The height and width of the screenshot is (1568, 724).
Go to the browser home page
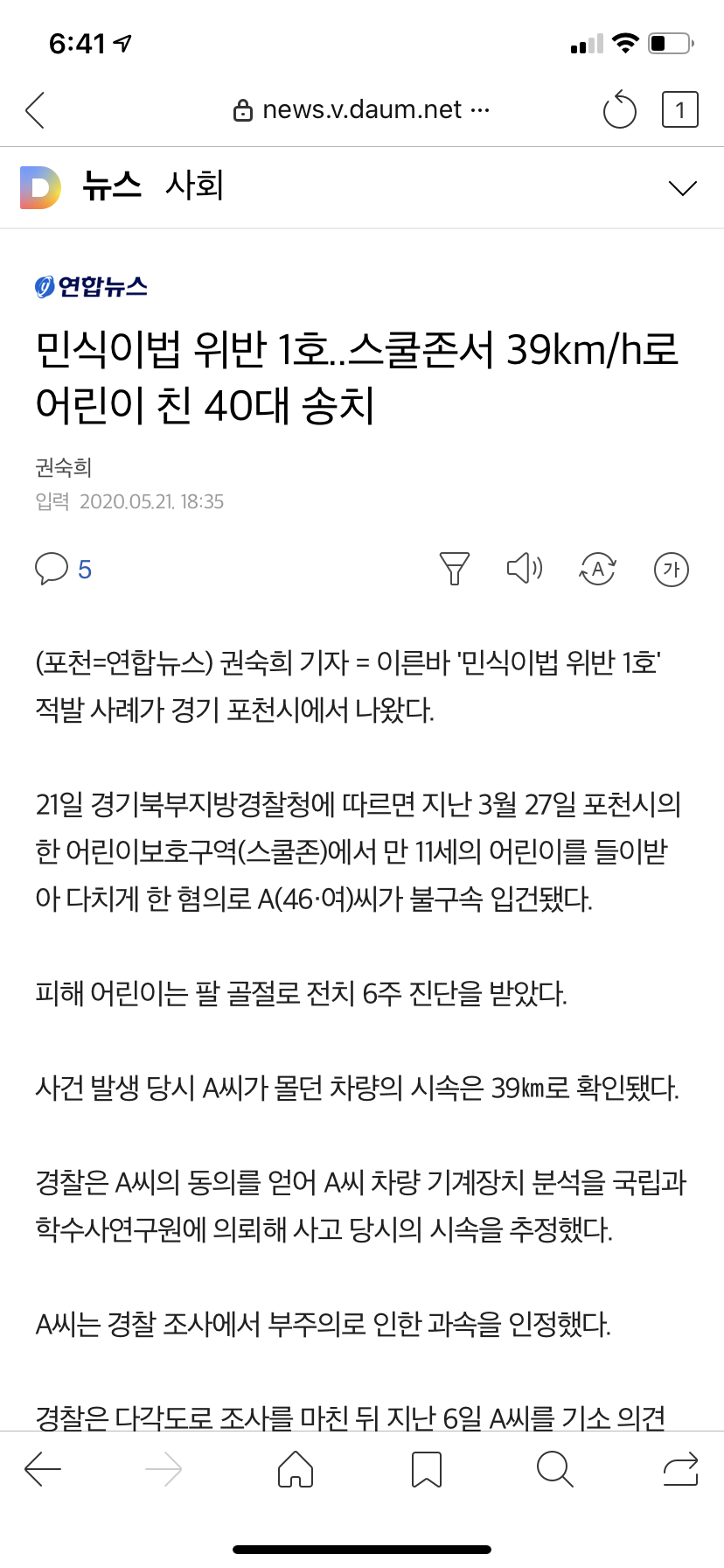[296, 1469]
